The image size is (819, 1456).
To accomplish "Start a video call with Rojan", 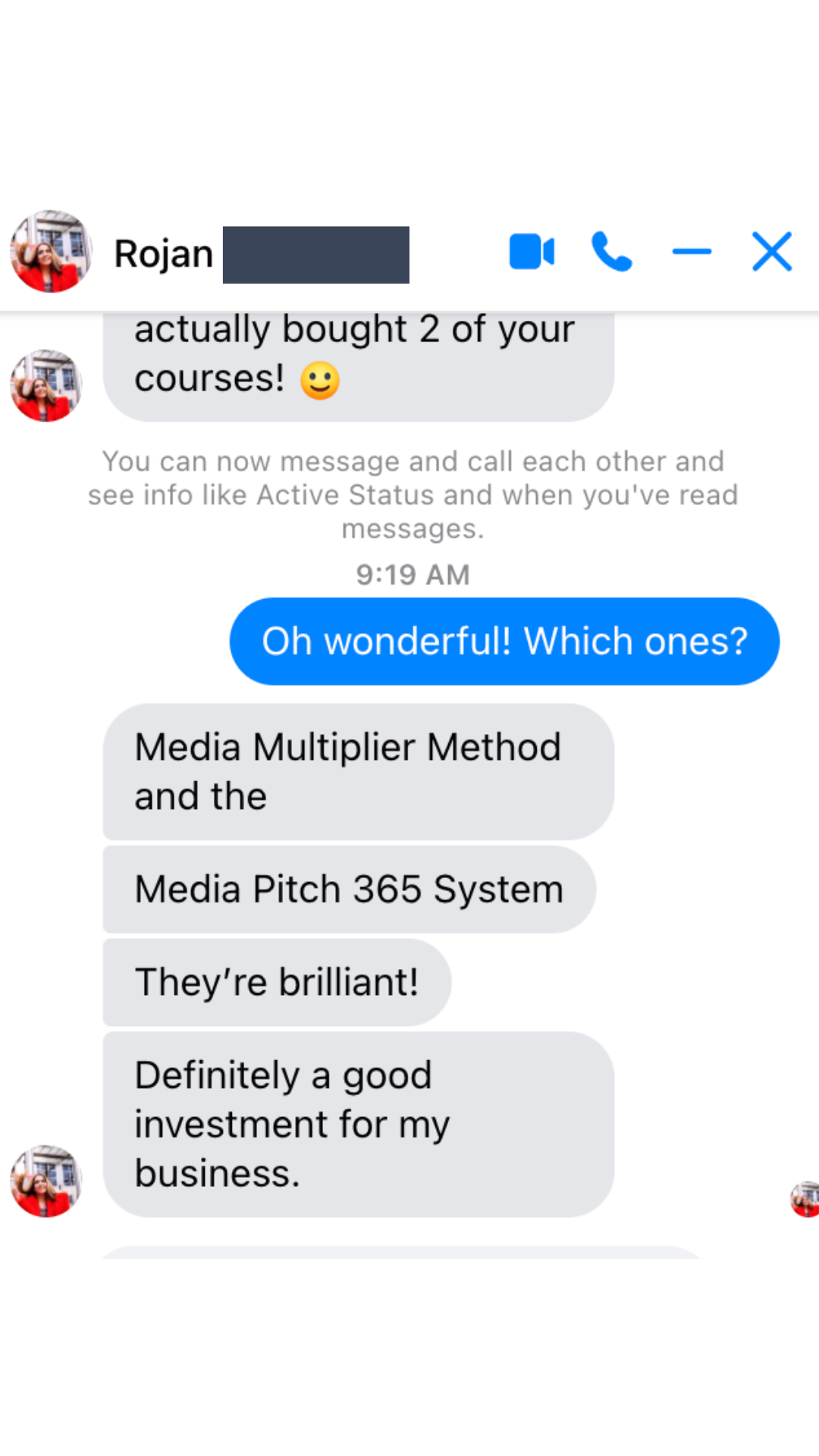I will pos(532,252).
